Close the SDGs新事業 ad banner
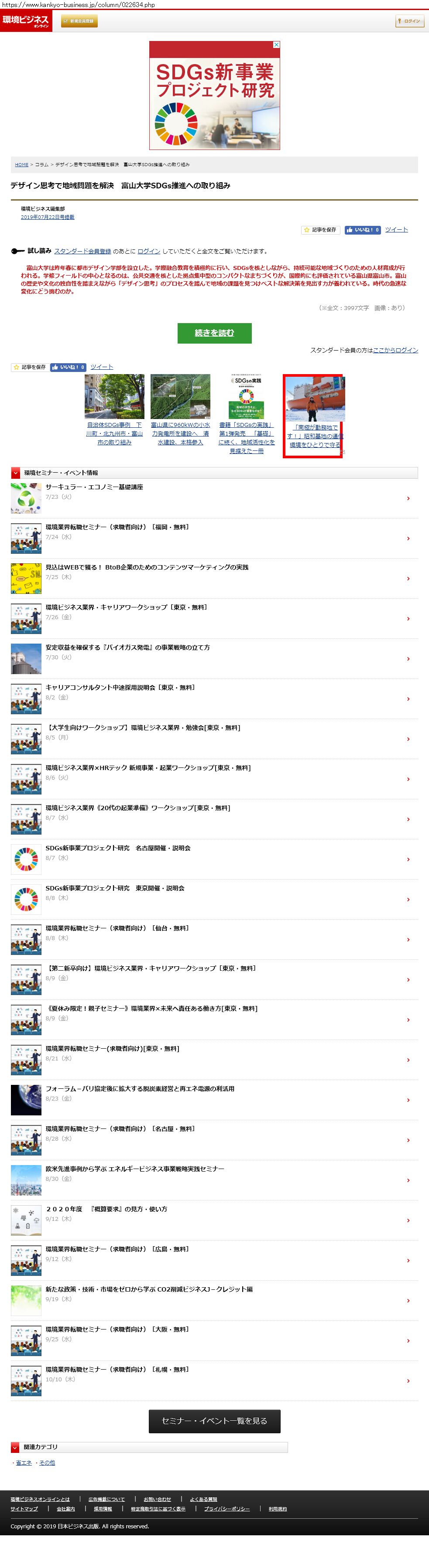 (x=276, y=44)
